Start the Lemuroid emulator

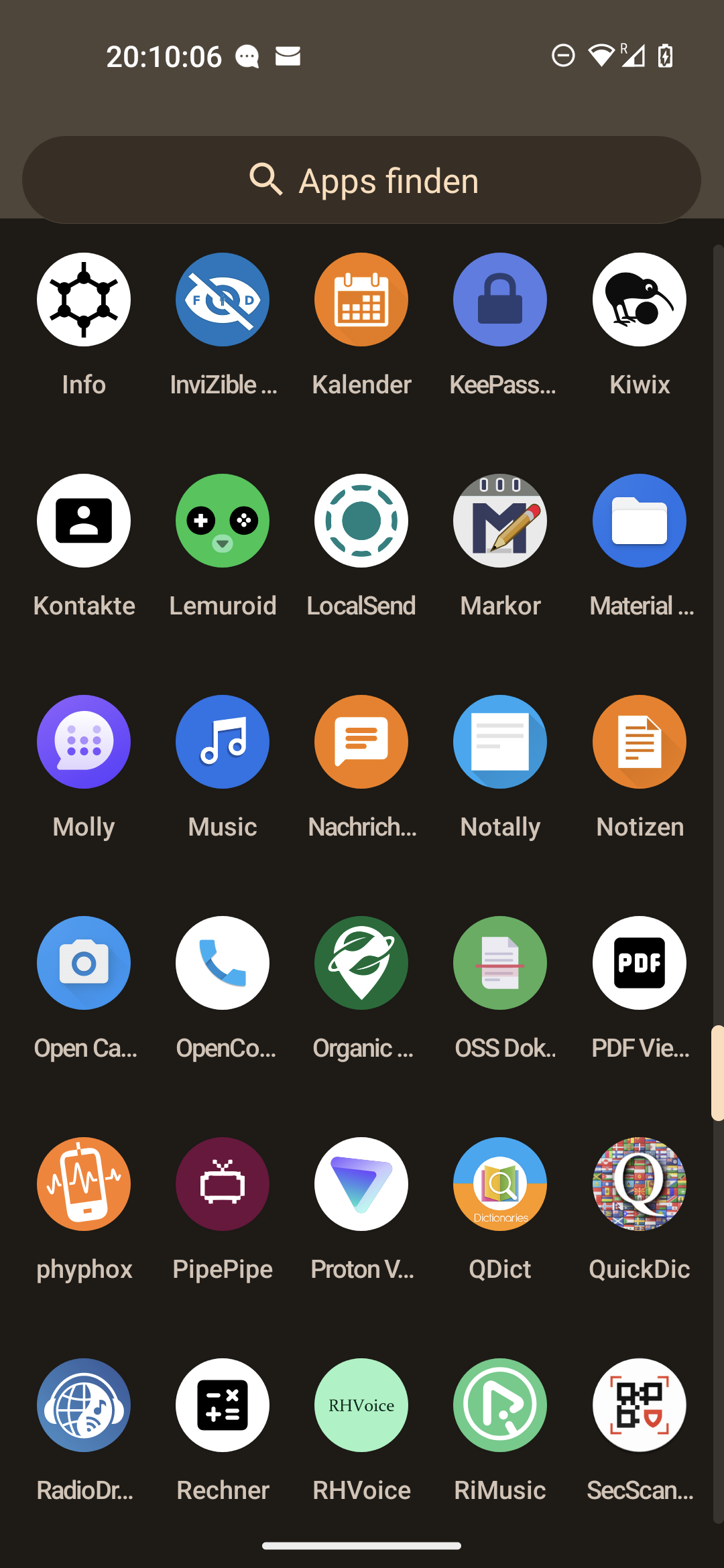[223, 521]
